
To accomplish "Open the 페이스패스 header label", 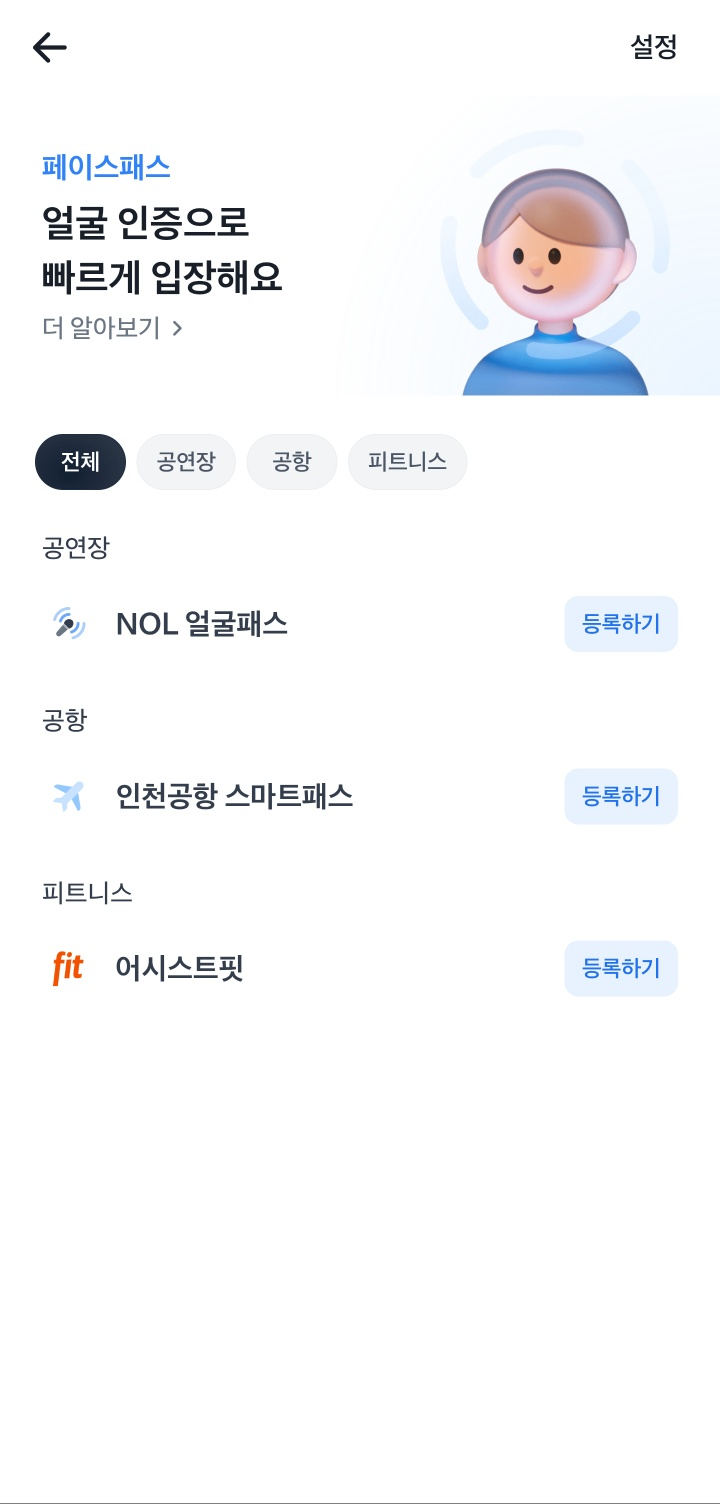I will coord(104,167).
